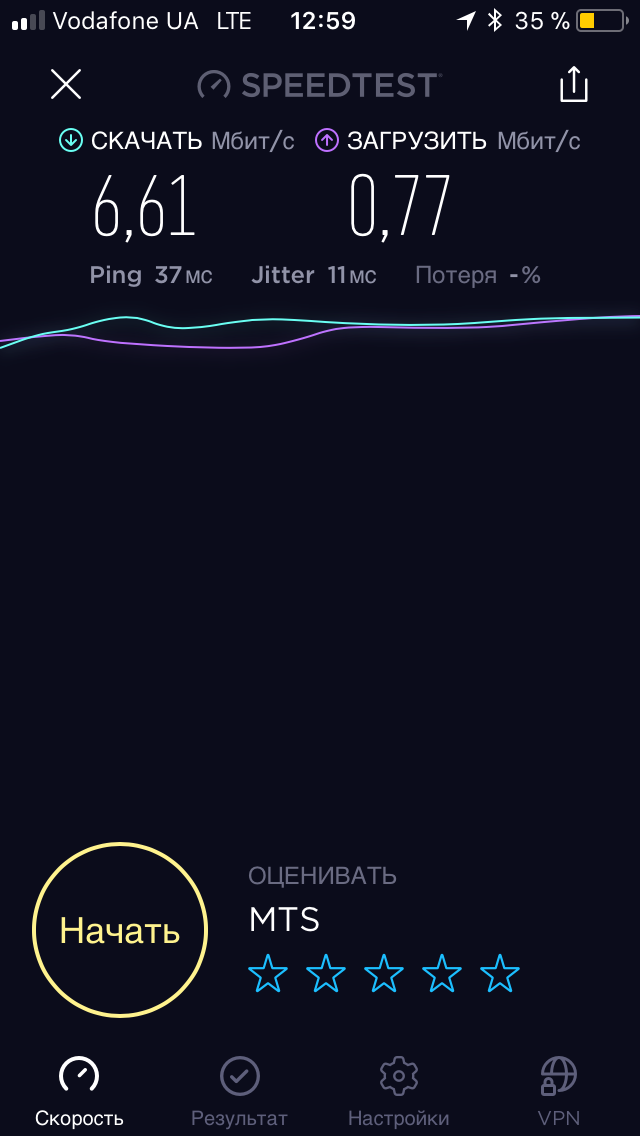
Task: Give MTS a five-star rating
Action: pos(499,973)
